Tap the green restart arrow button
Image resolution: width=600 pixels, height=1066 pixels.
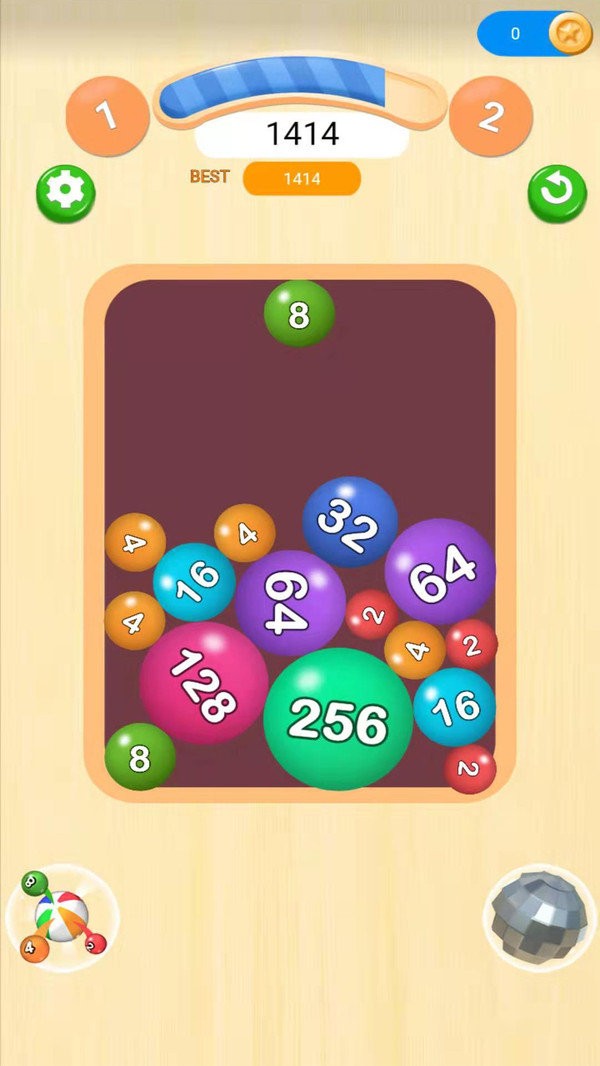557,194
